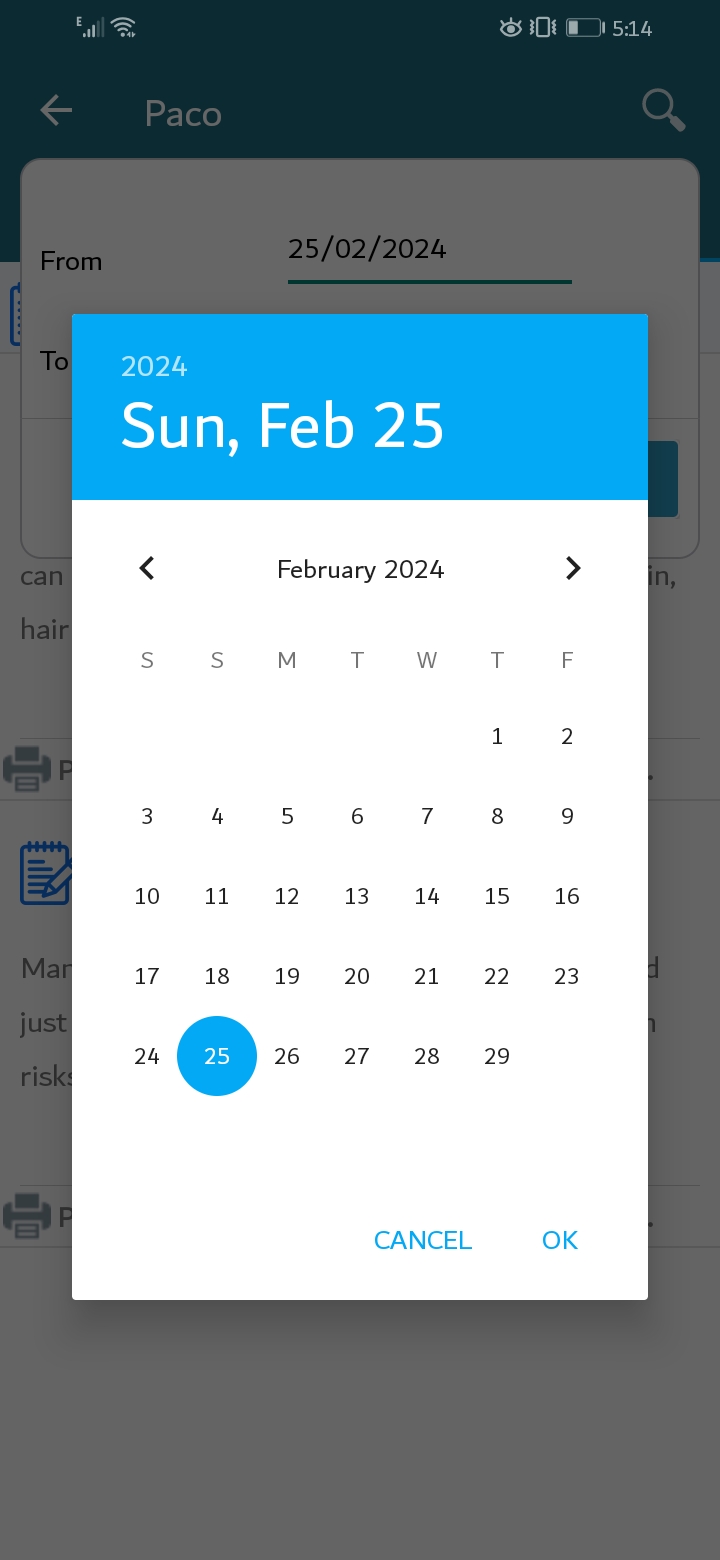Viewport: 720px width, 1560px height.
Task: Choose February 29 on the calendar
Action: [497, 1057]
